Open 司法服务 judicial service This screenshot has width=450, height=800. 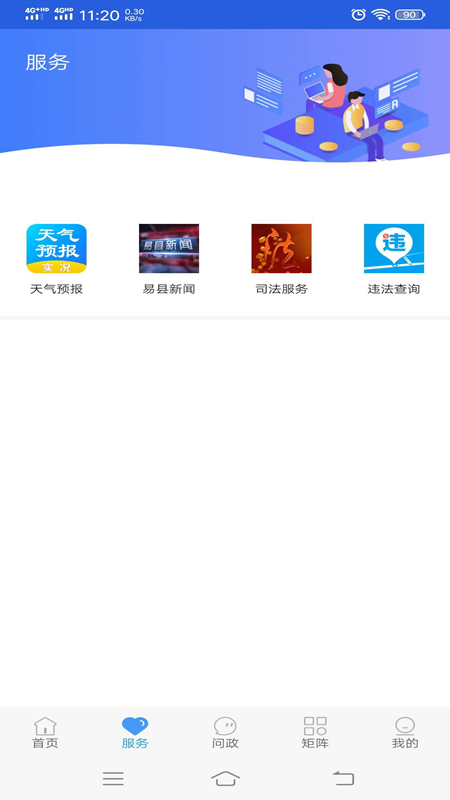[x=281, y=259]
